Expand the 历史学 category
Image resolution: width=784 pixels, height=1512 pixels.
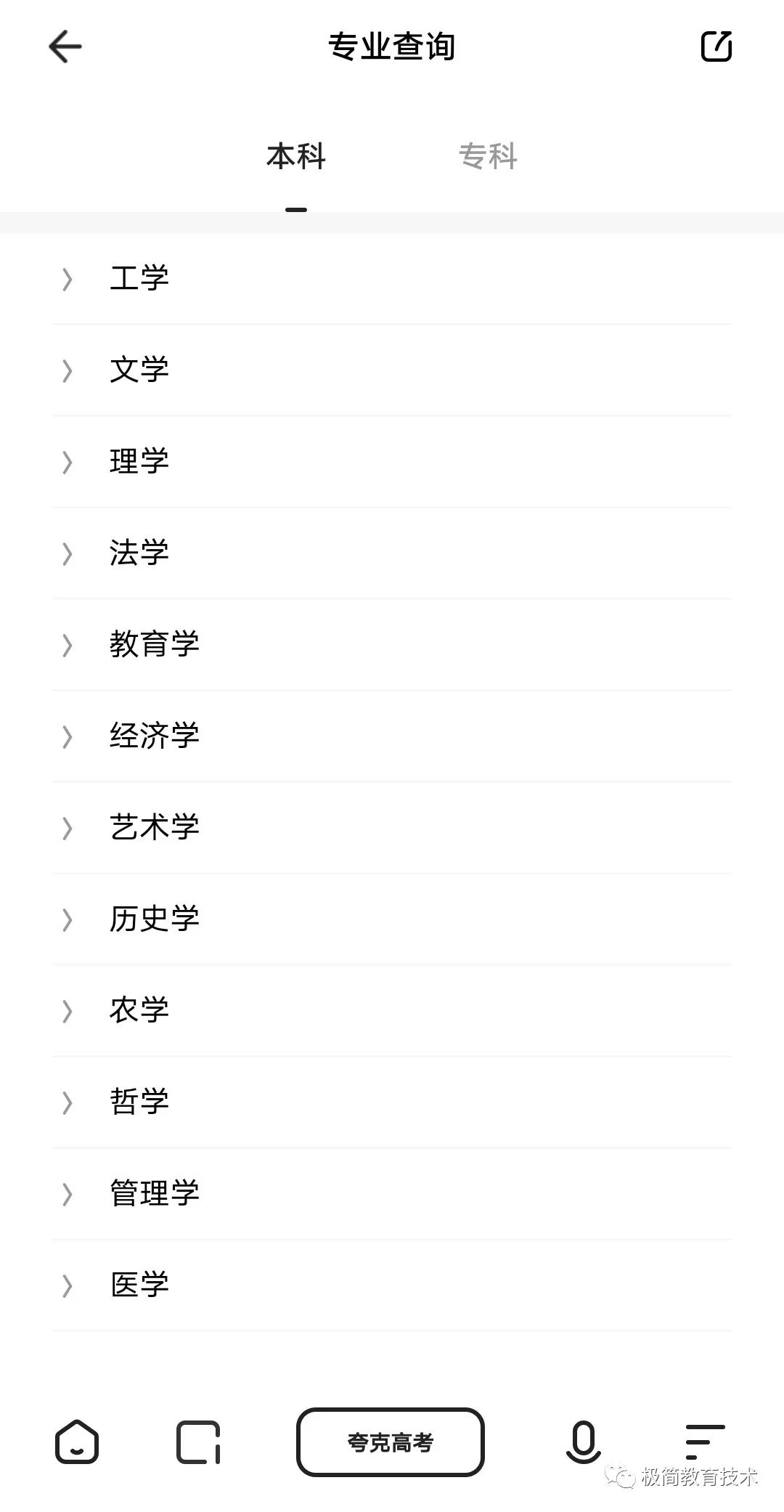coord(392,919)
